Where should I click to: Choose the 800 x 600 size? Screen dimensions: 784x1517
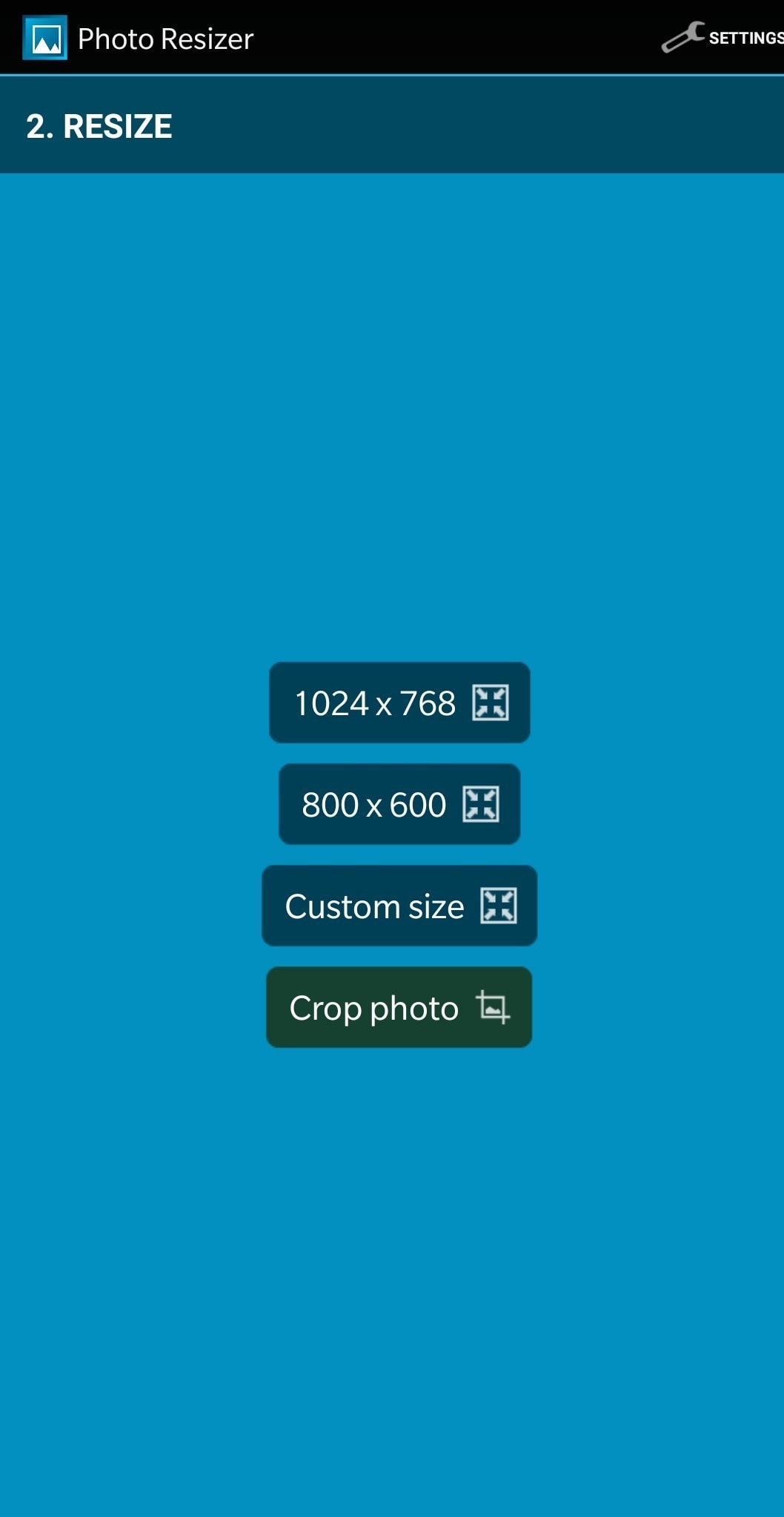coord(399,804)
